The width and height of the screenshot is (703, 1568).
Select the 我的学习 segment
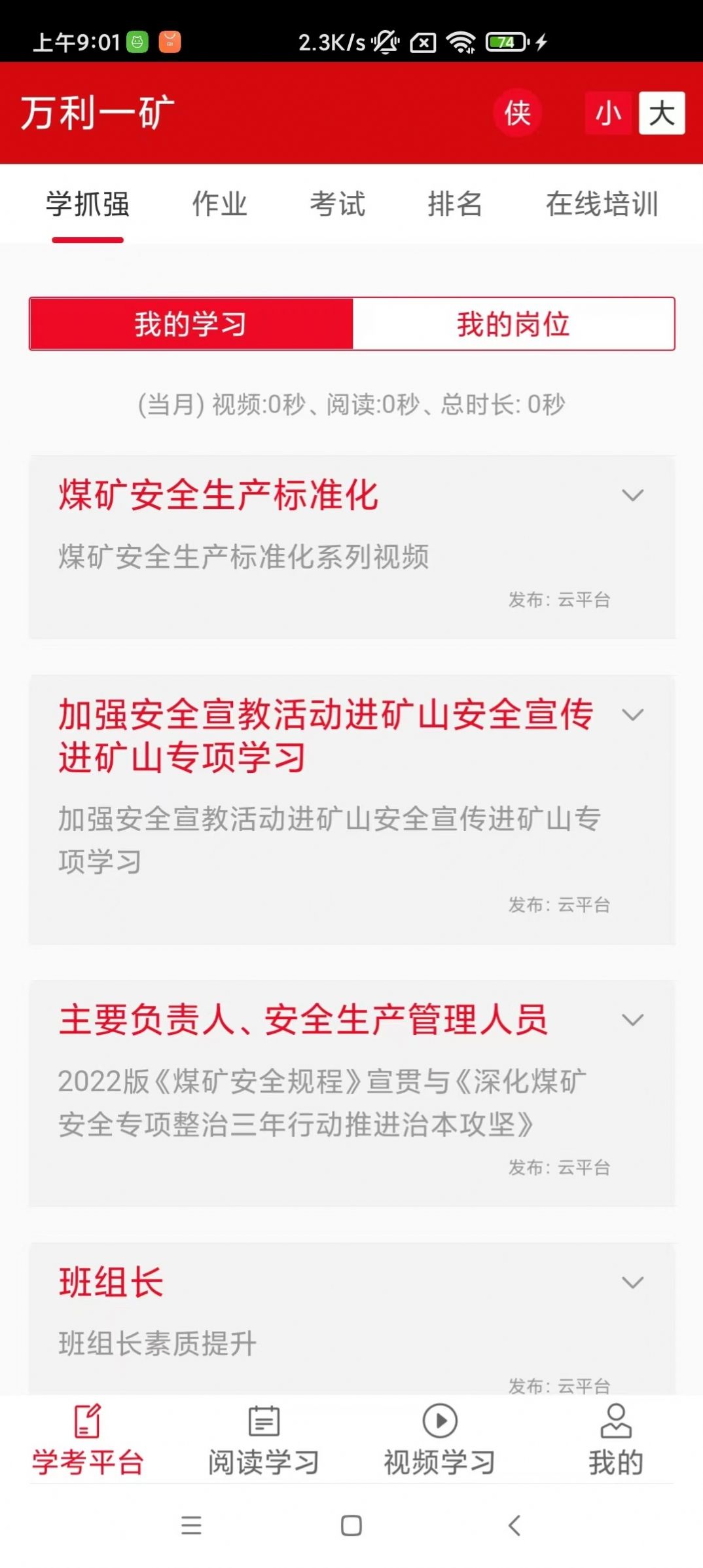tap(191, 324)
